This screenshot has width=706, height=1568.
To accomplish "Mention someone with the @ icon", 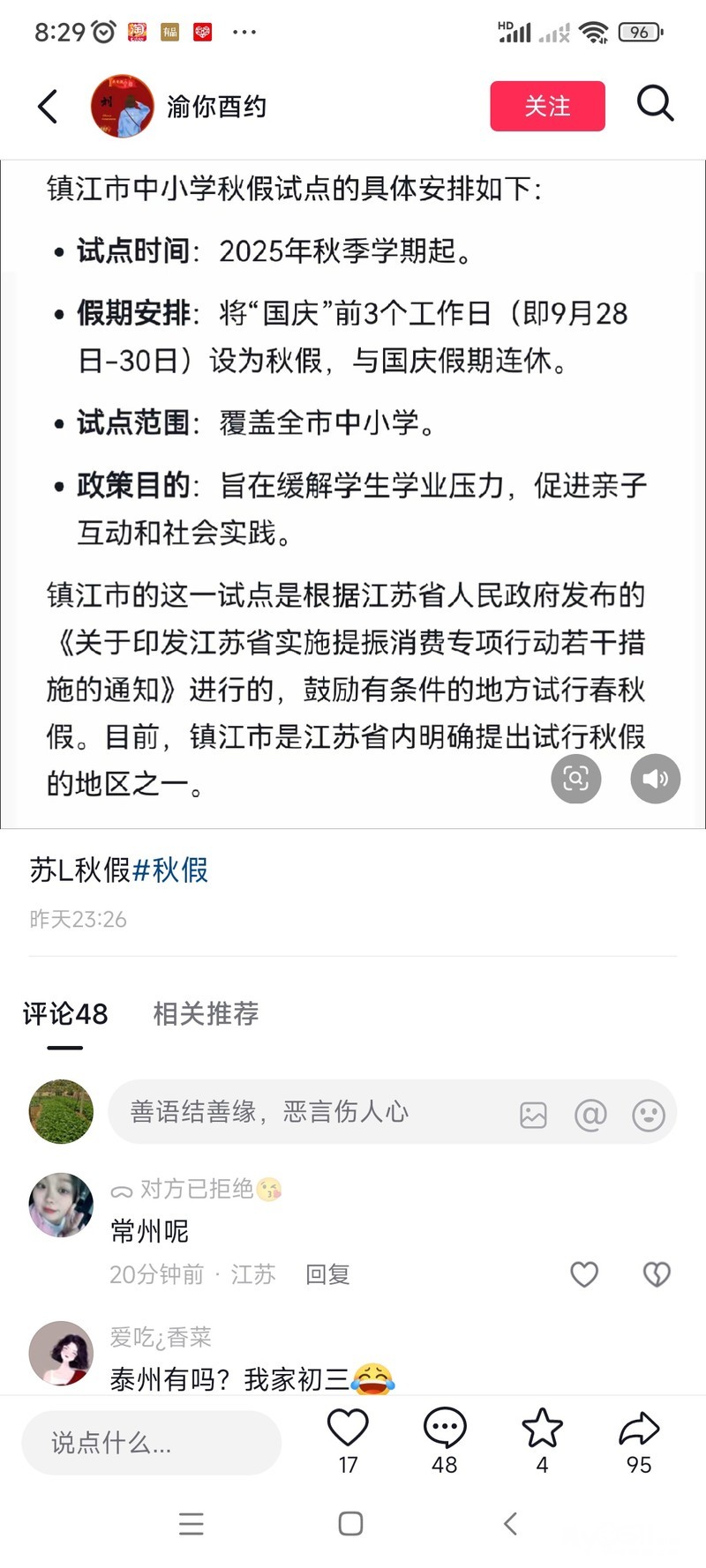I will coord(590,1115).
